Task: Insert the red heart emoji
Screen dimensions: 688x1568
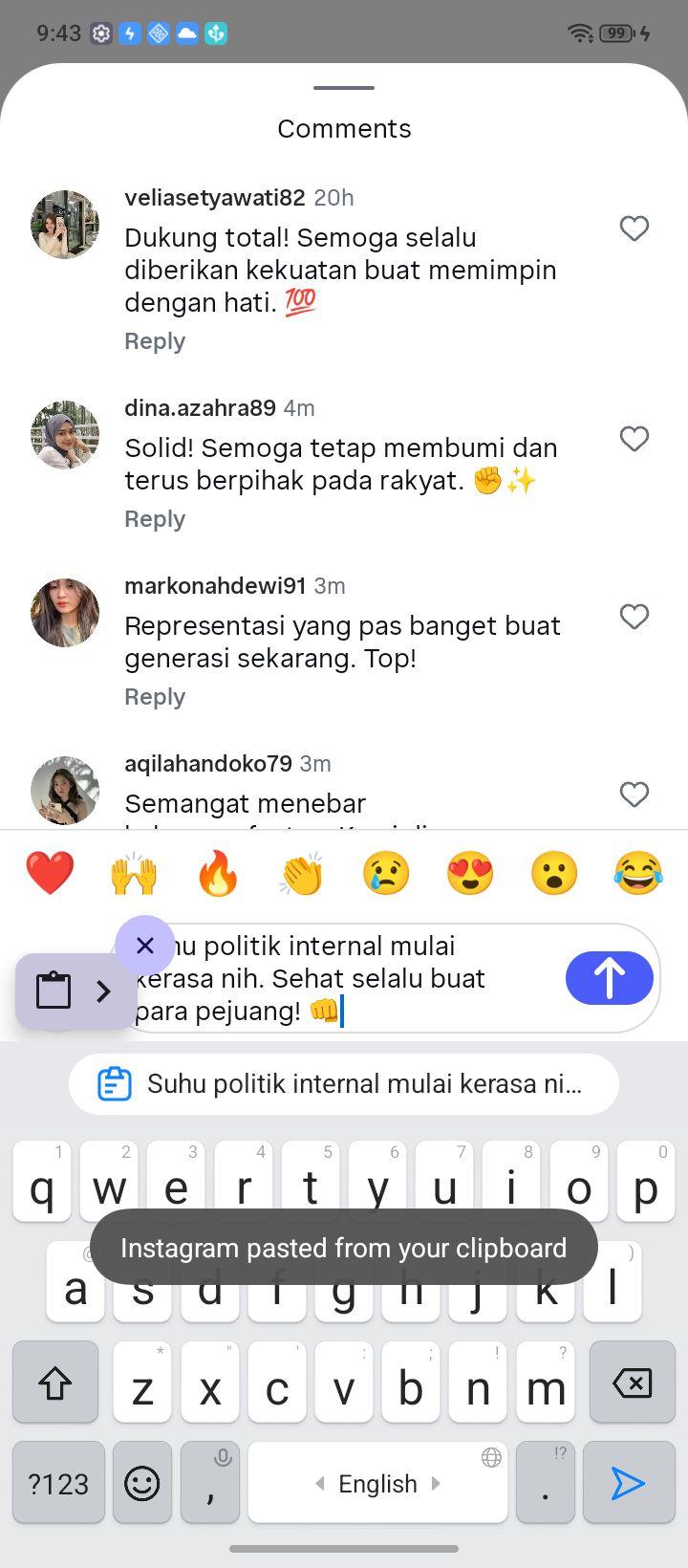Action: [x=50, y=873]
